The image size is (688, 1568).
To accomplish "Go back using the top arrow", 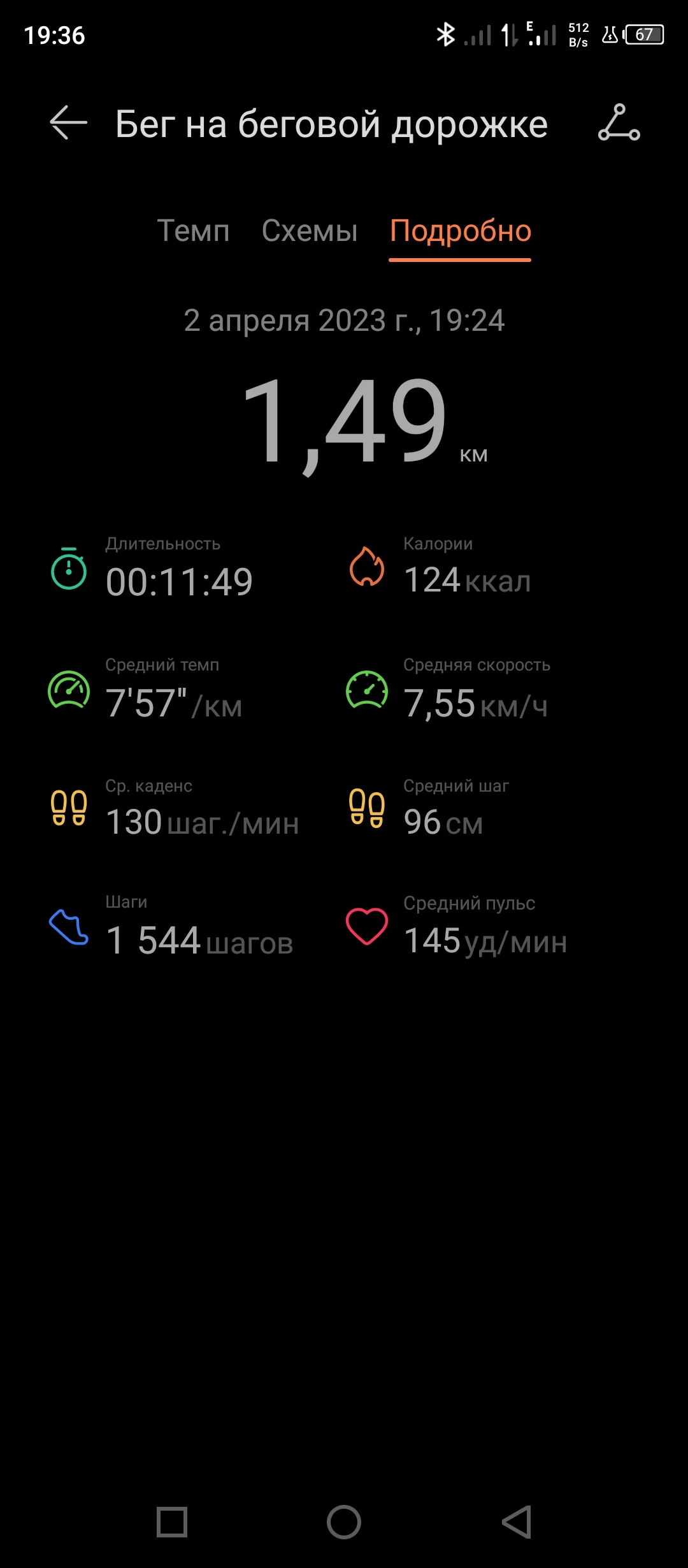I will [x=68, y=122].
